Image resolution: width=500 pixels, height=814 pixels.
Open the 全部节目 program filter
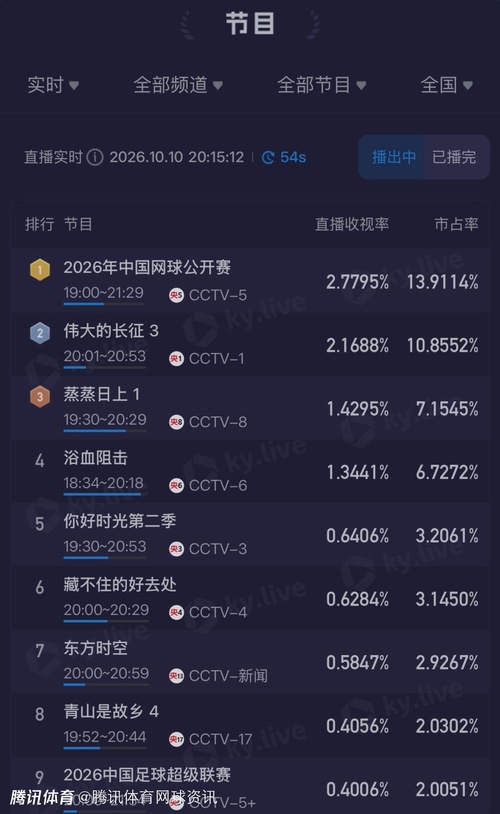(x=321, y=85)
